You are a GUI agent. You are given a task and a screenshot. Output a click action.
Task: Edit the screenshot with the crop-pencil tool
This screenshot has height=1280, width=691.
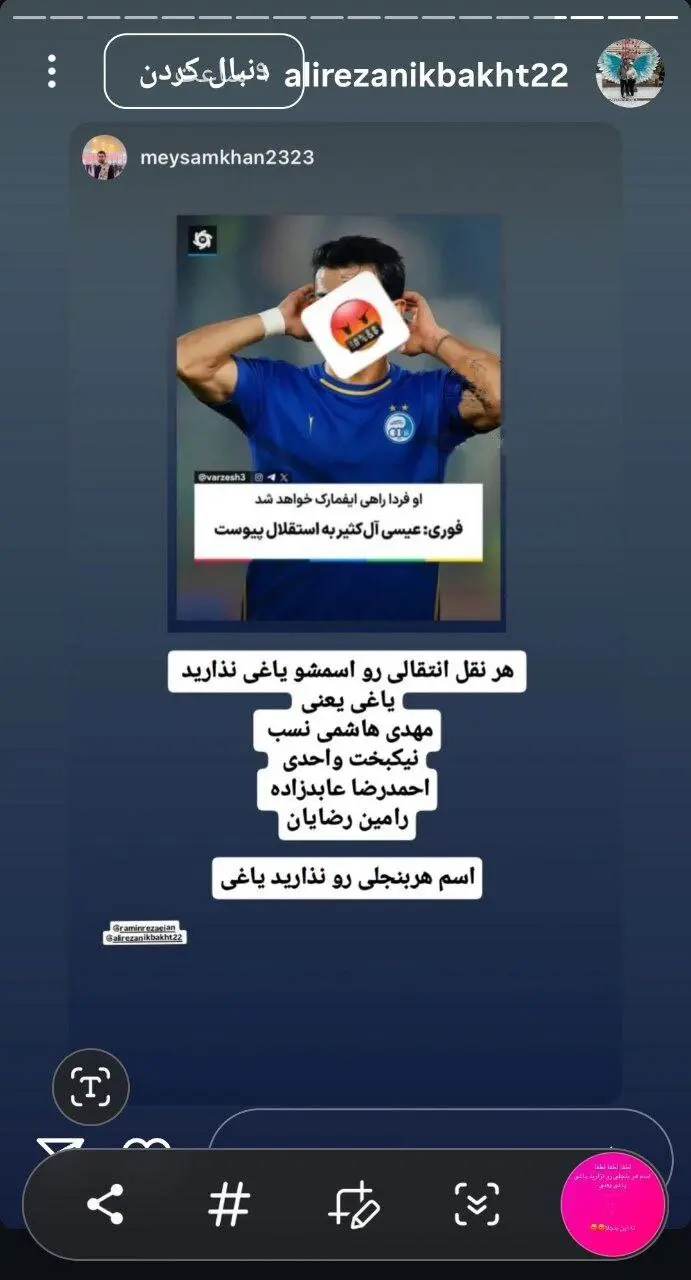tap(354, 1205)
